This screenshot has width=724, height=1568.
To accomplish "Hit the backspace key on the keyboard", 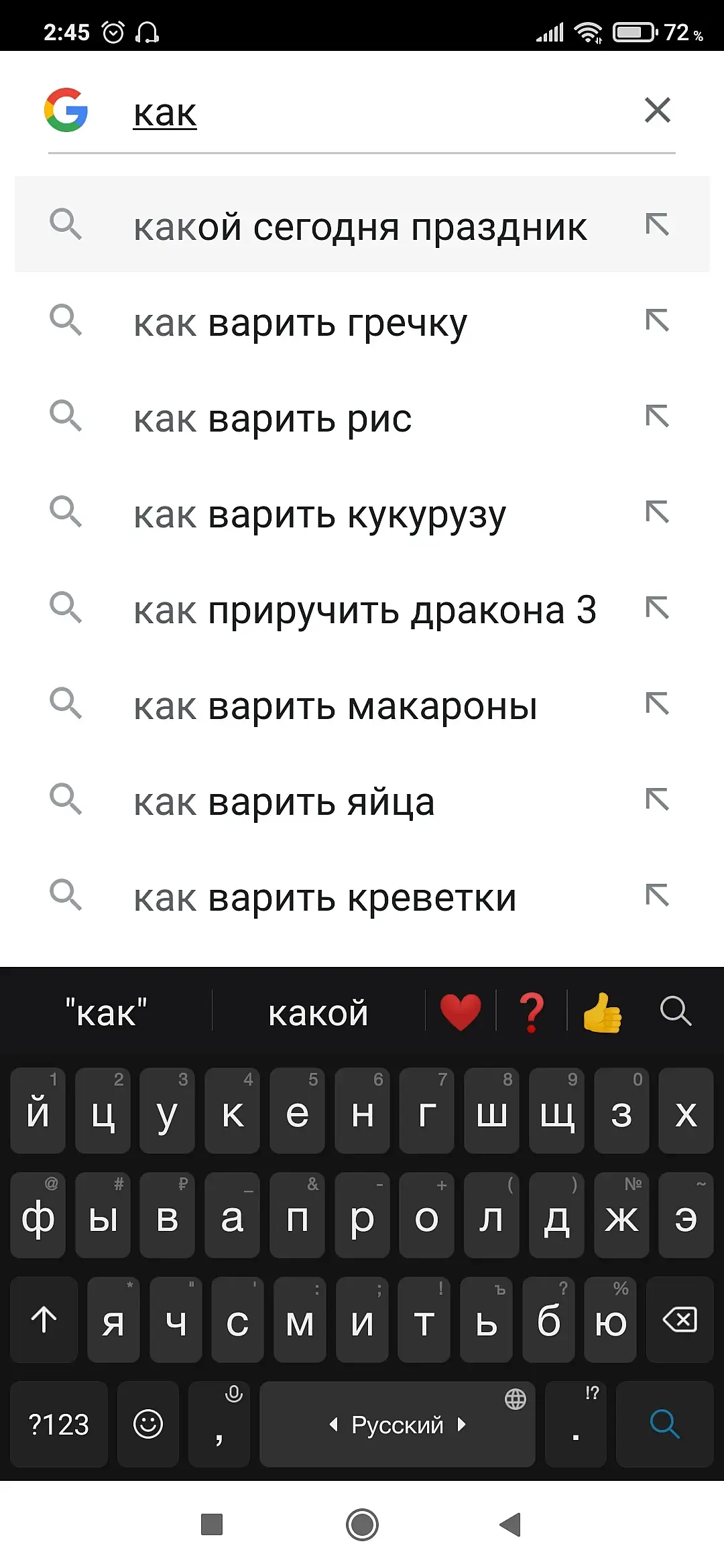I will (x=680, y=1320).
